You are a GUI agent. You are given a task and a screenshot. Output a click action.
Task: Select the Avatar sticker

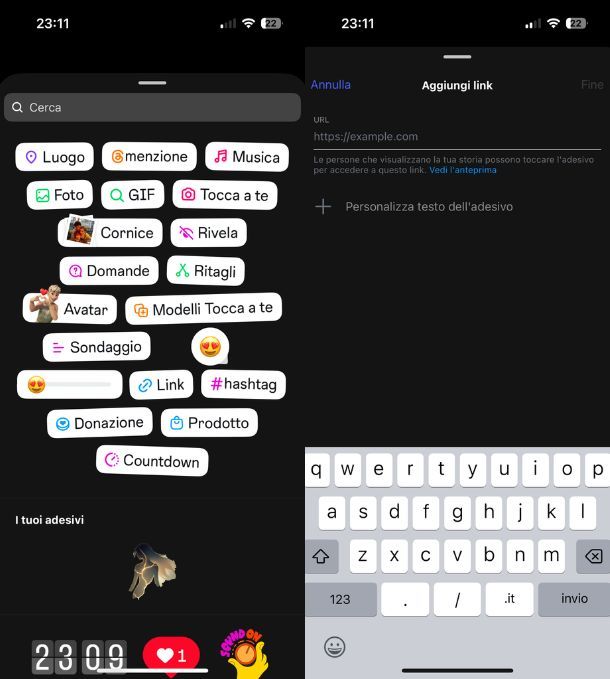[70, 309]
